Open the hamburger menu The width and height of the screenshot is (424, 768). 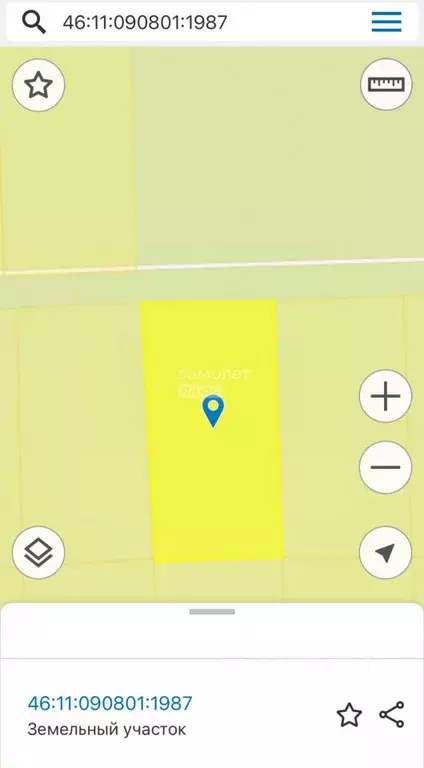[386, 22]
